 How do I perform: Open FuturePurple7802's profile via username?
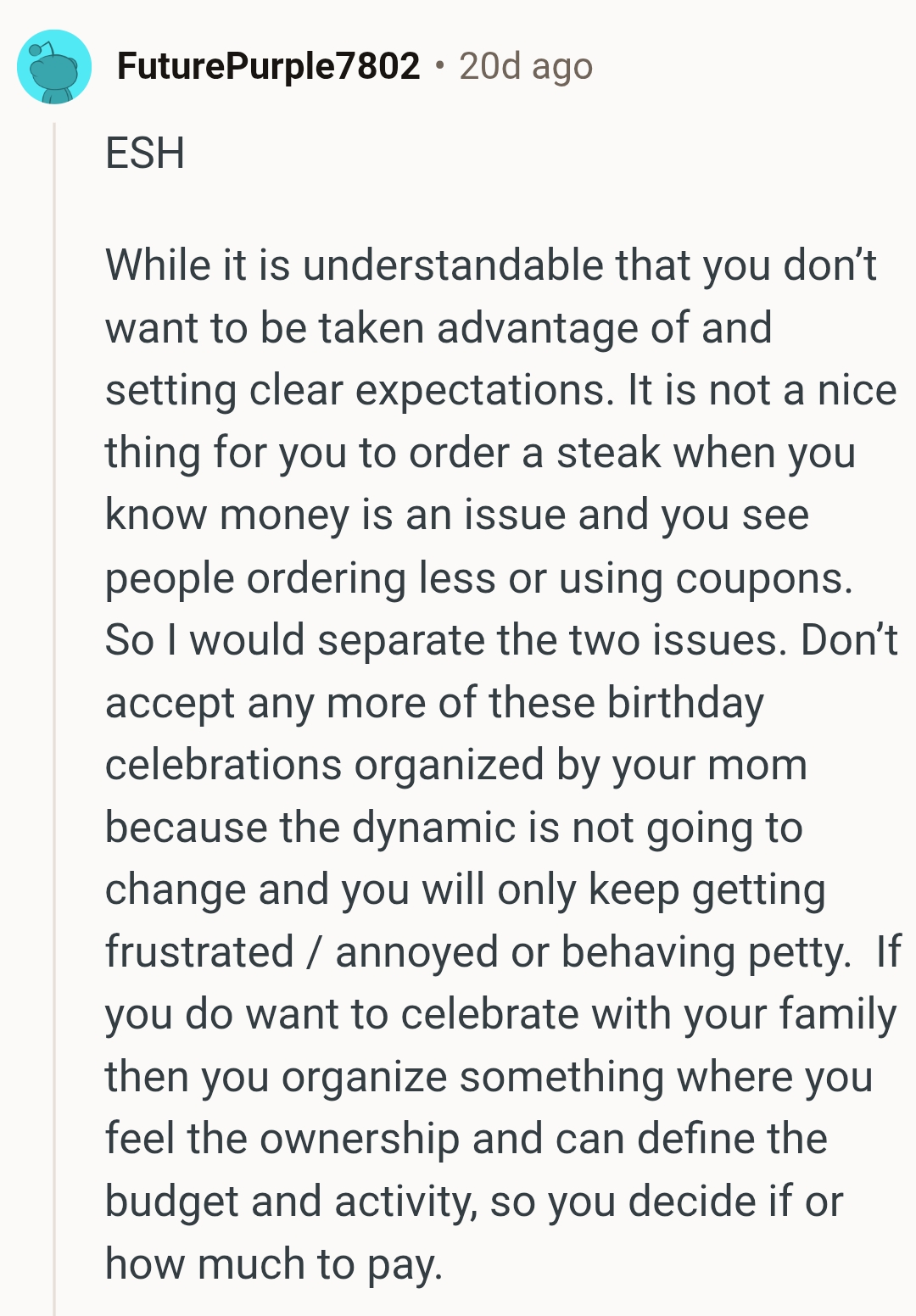click(x=268, y=66)
